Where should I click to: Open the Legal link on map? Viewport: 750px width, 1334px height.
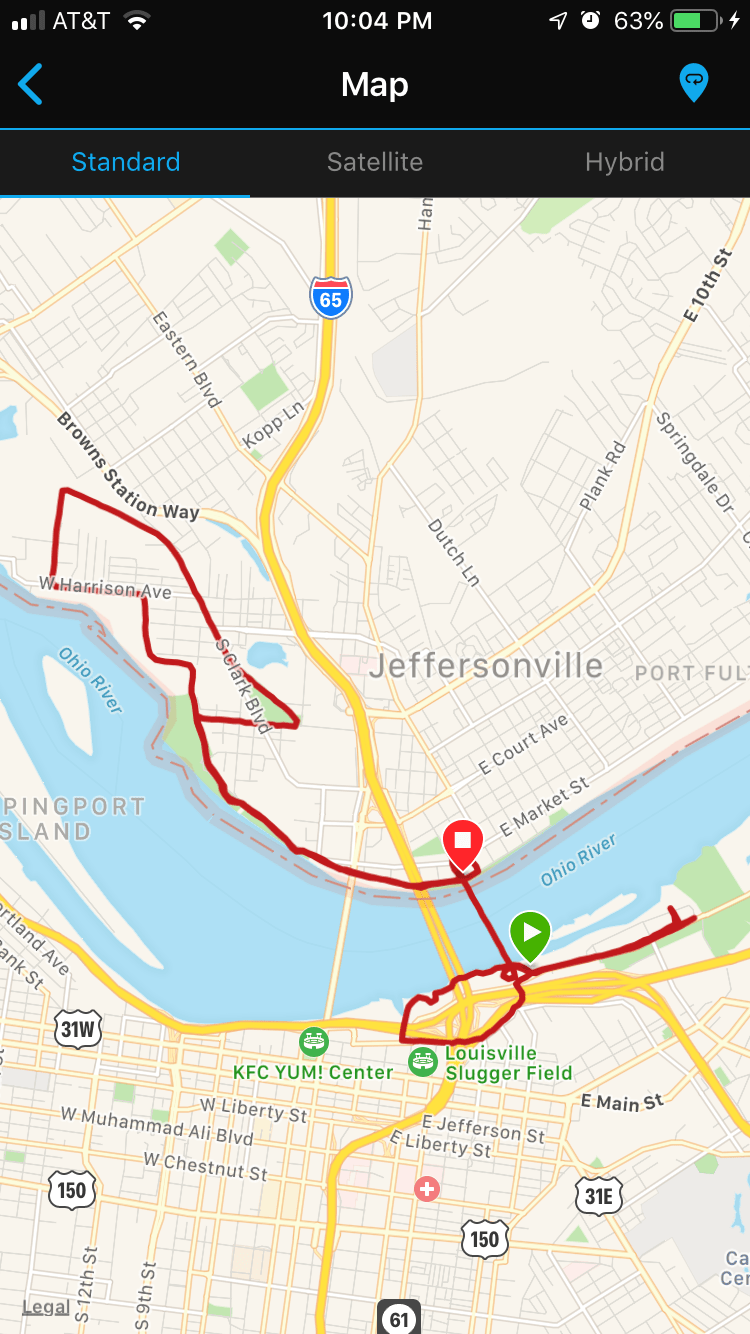point(45,1307)
